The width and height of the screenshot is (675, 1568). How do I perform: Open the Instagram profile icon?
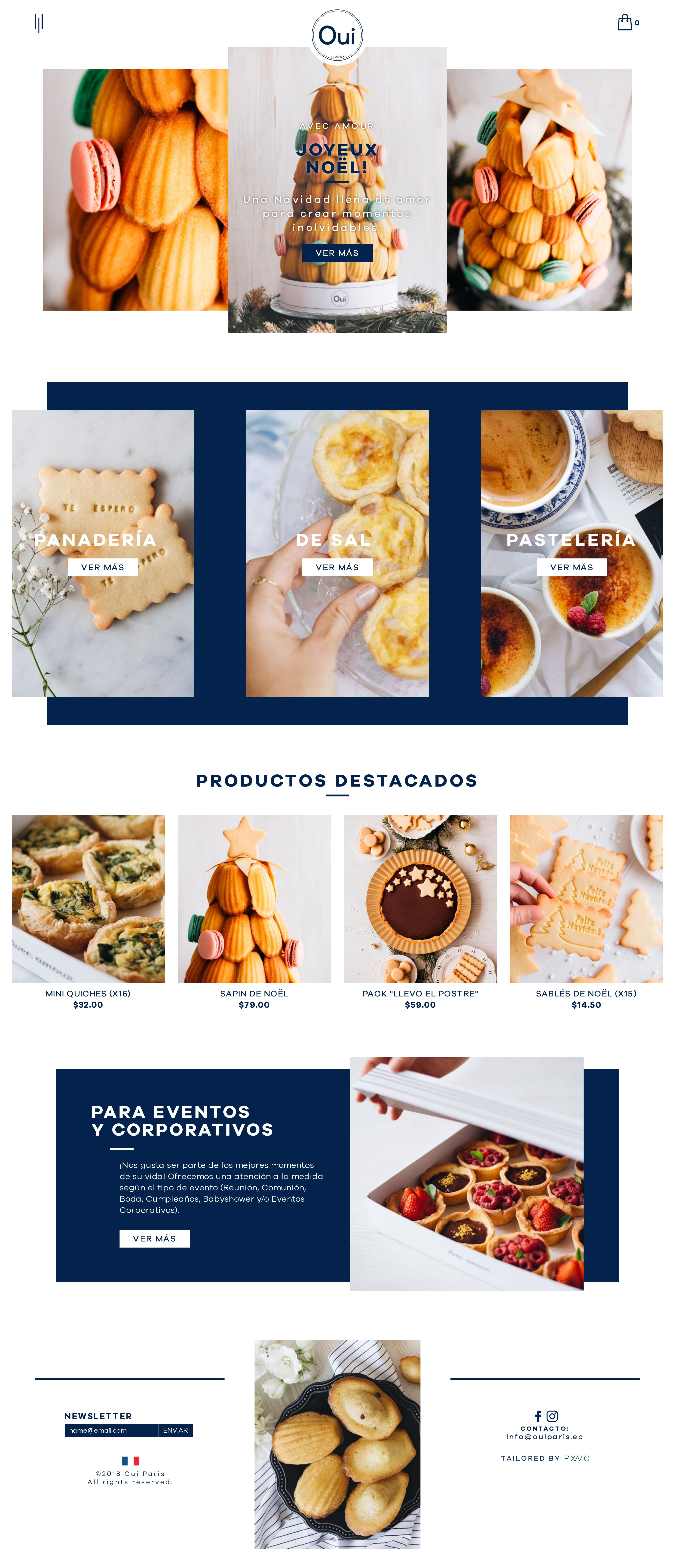click(x=552, y=1416)
